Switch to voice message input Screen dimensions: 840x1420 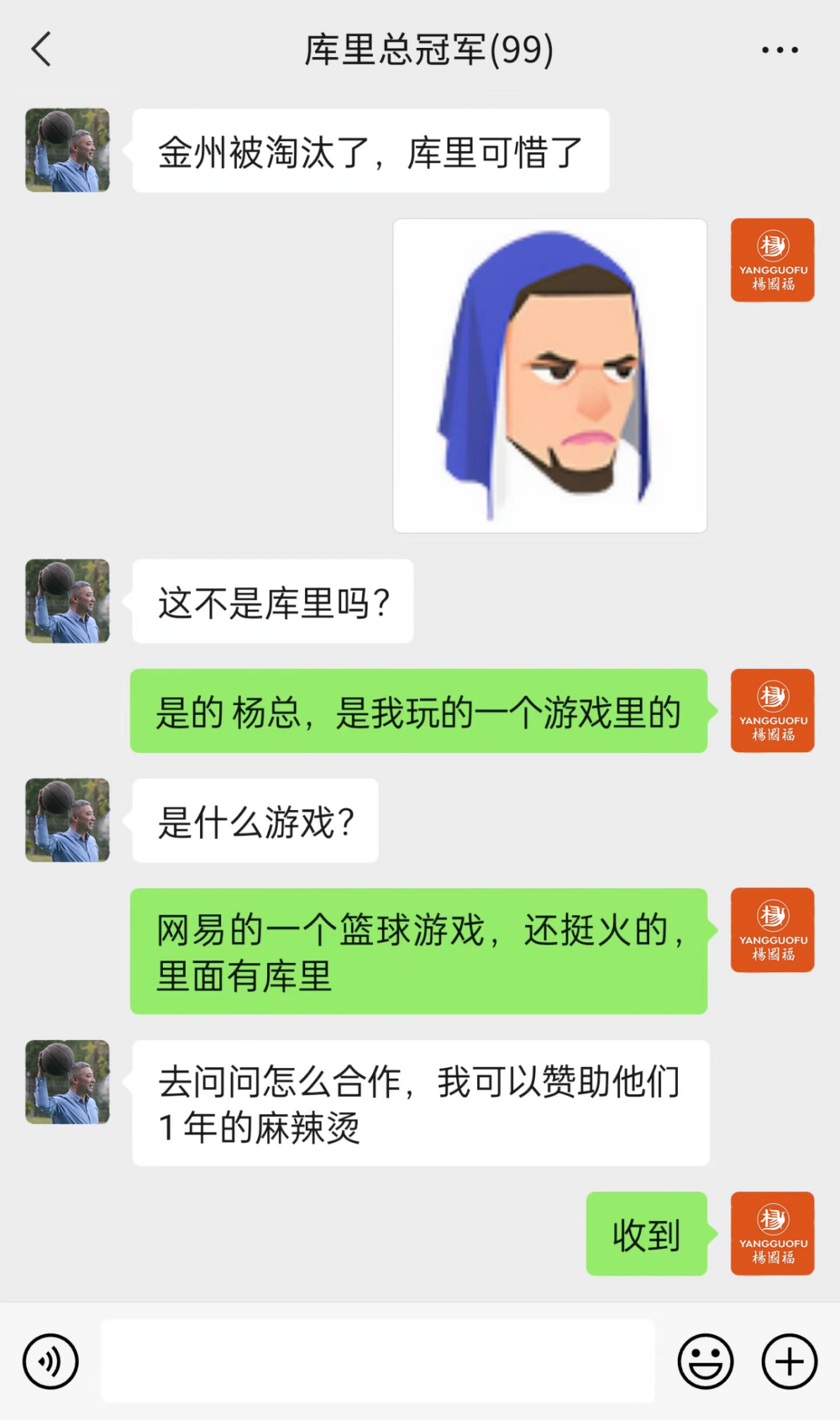tap(51, 1361)
